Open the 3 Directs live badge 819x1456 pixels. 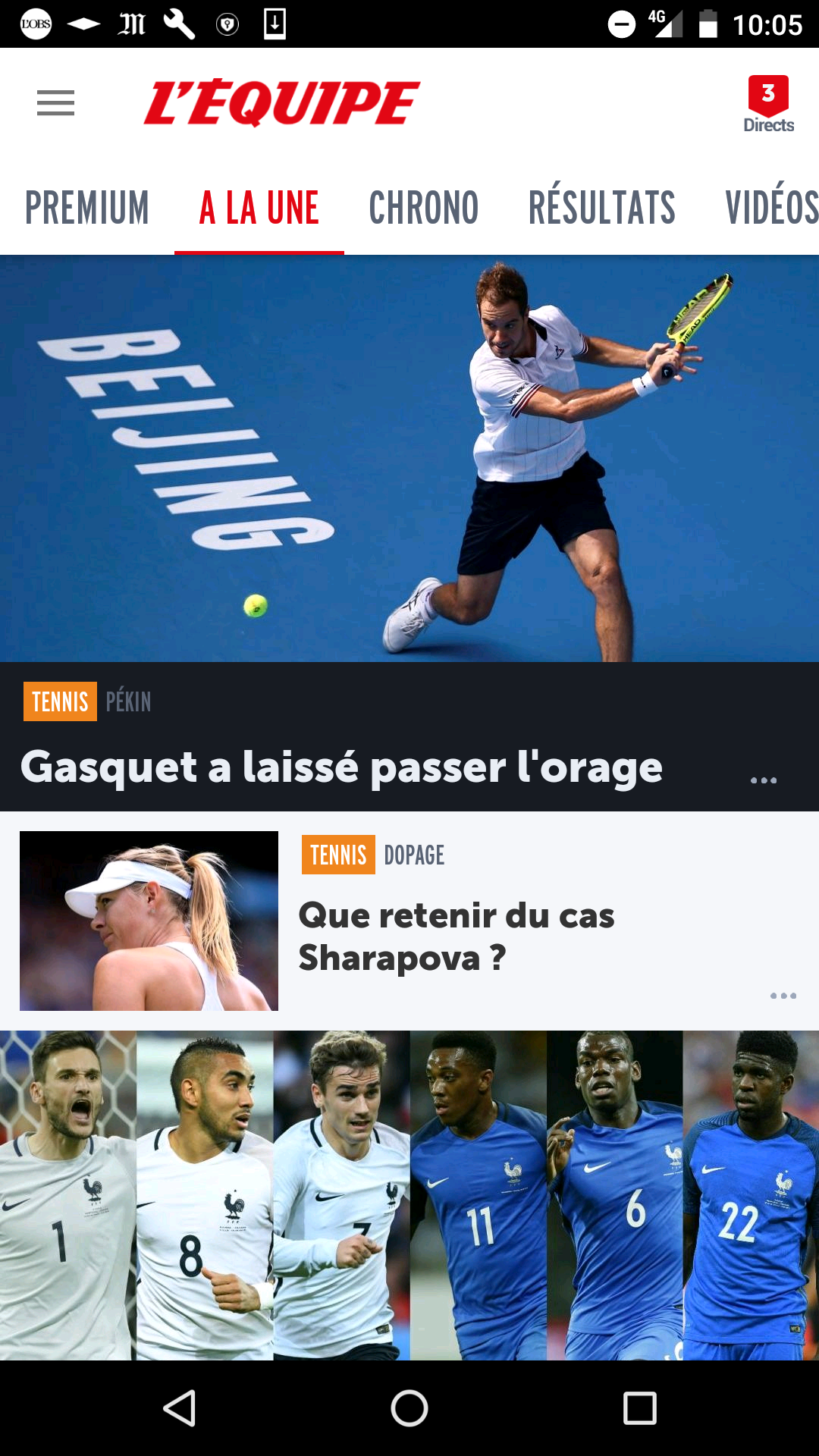point(767,105)
